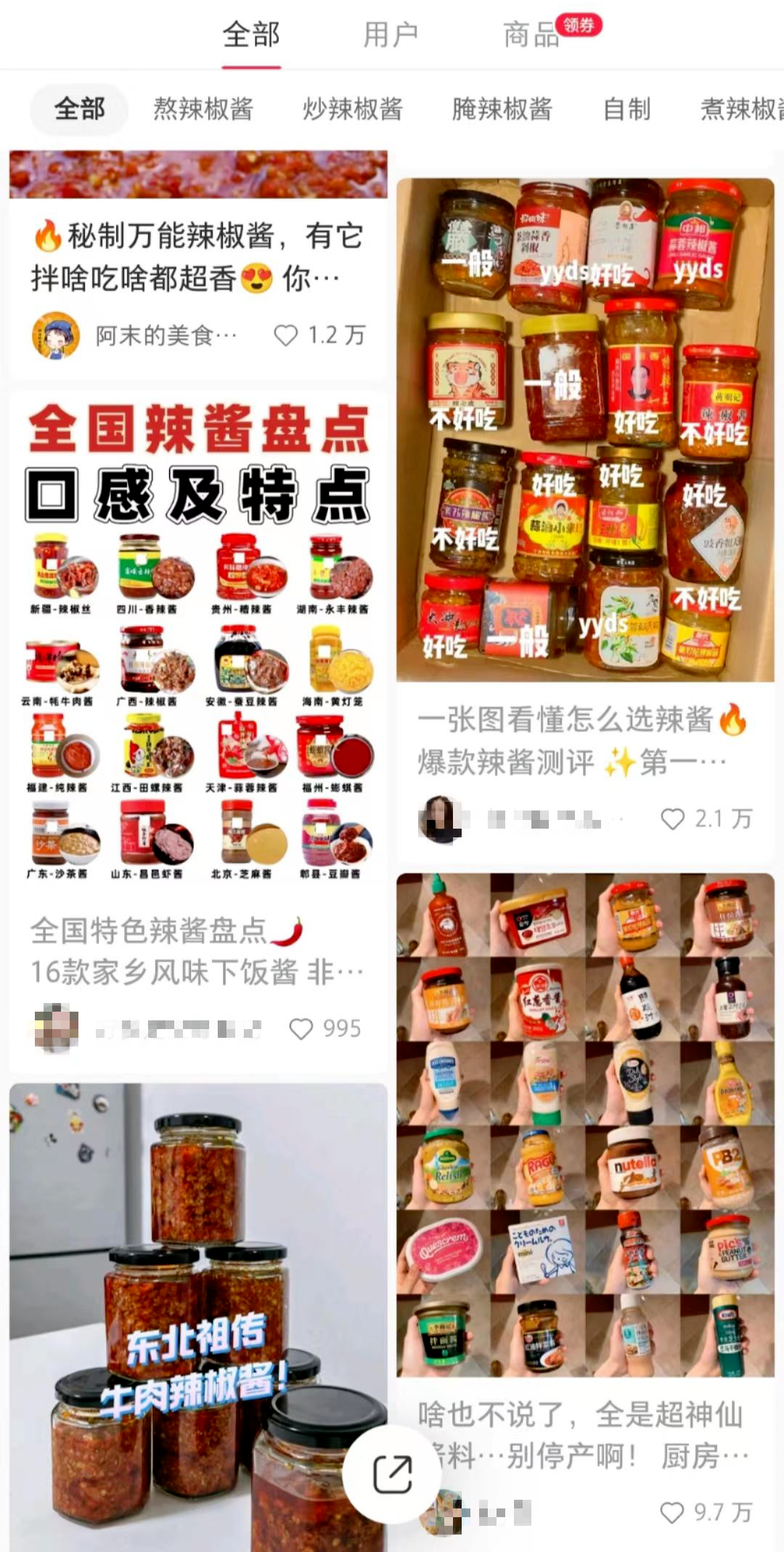Like the 啥也不说了 post

pyautogui.click(x=672, y=1513)
